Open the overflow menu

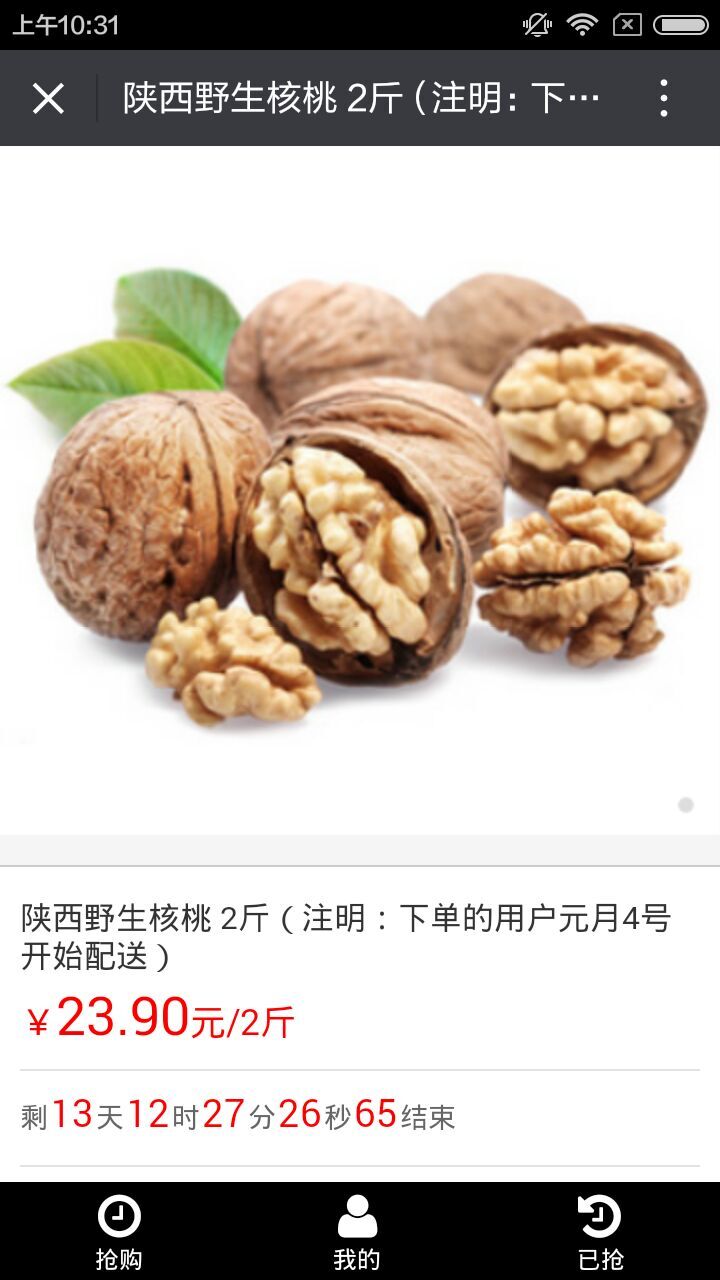pos(664,98)
